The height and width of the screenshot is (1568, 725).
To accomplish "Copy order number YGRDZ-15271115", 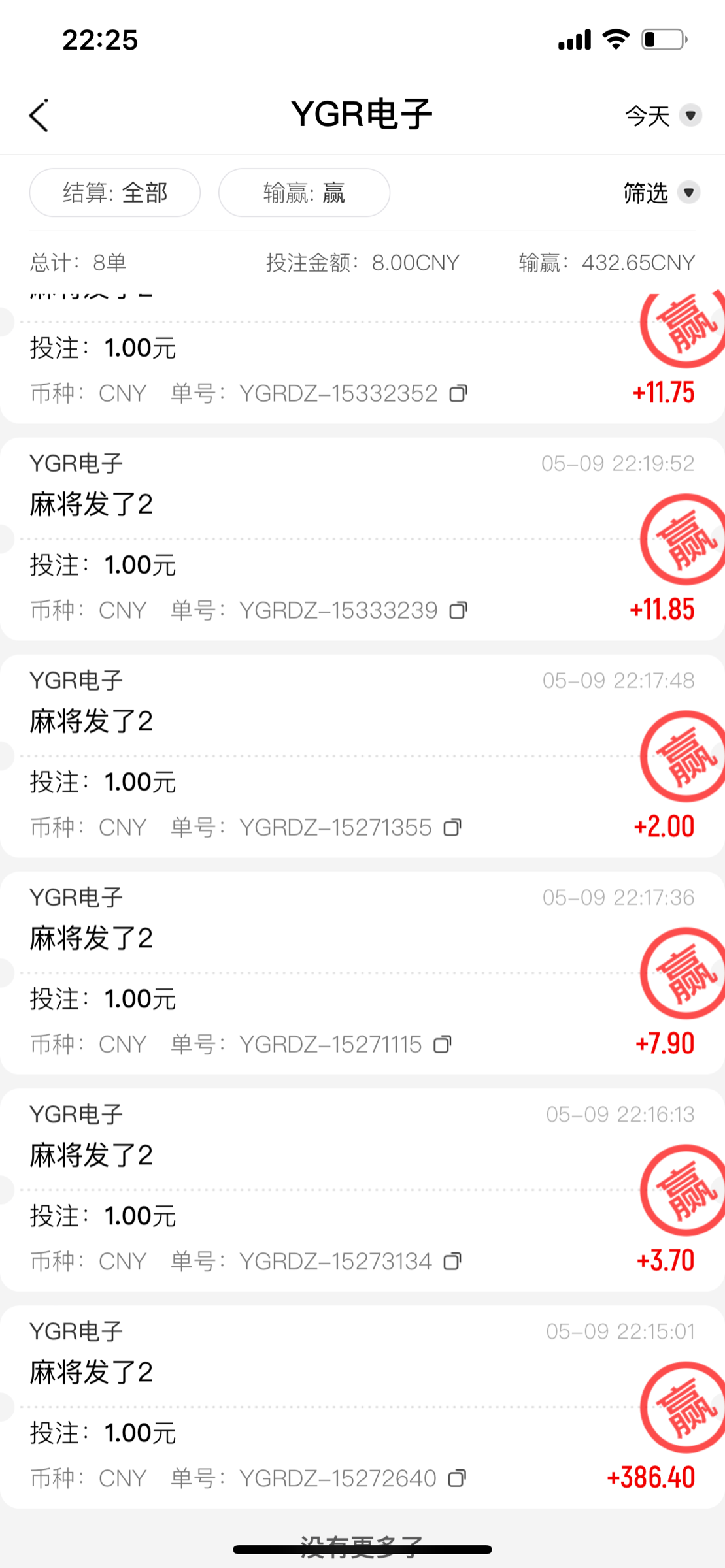I will (443, 1043).
